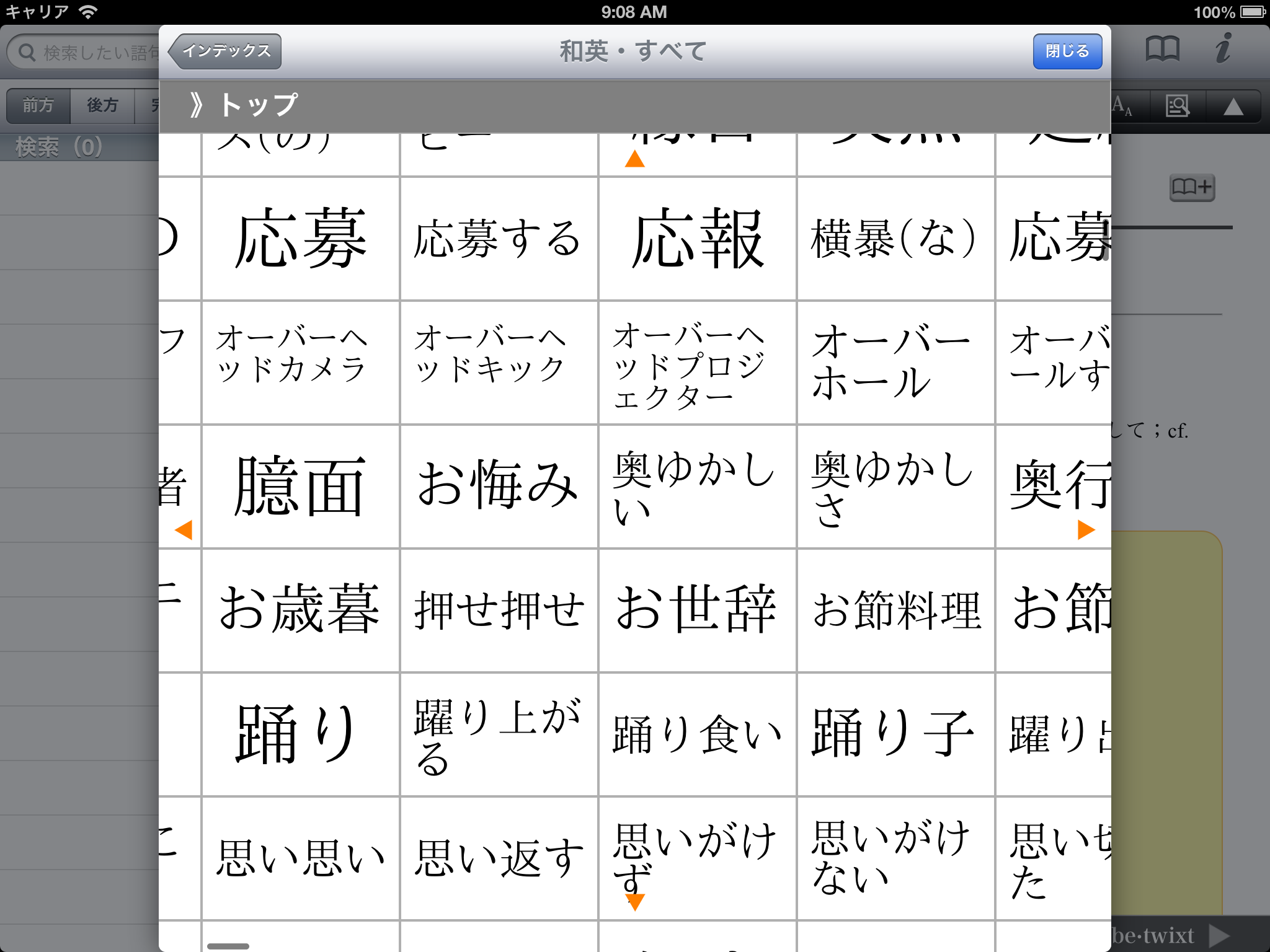Tap the right orange page arrow
This screenshot has height=952, width=1270.
click(1085, 530)
